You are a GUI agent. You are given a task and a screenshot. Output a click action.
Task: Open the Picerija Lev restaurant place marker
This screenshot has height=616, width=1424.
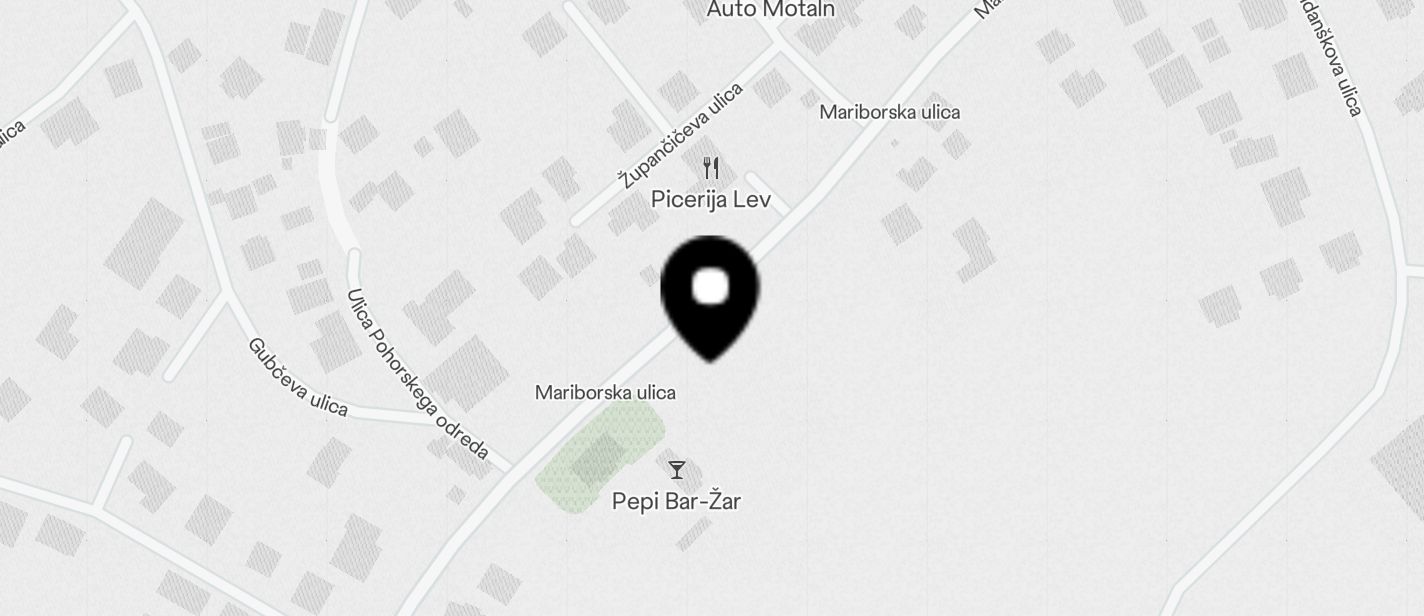(x=711, y=168)
